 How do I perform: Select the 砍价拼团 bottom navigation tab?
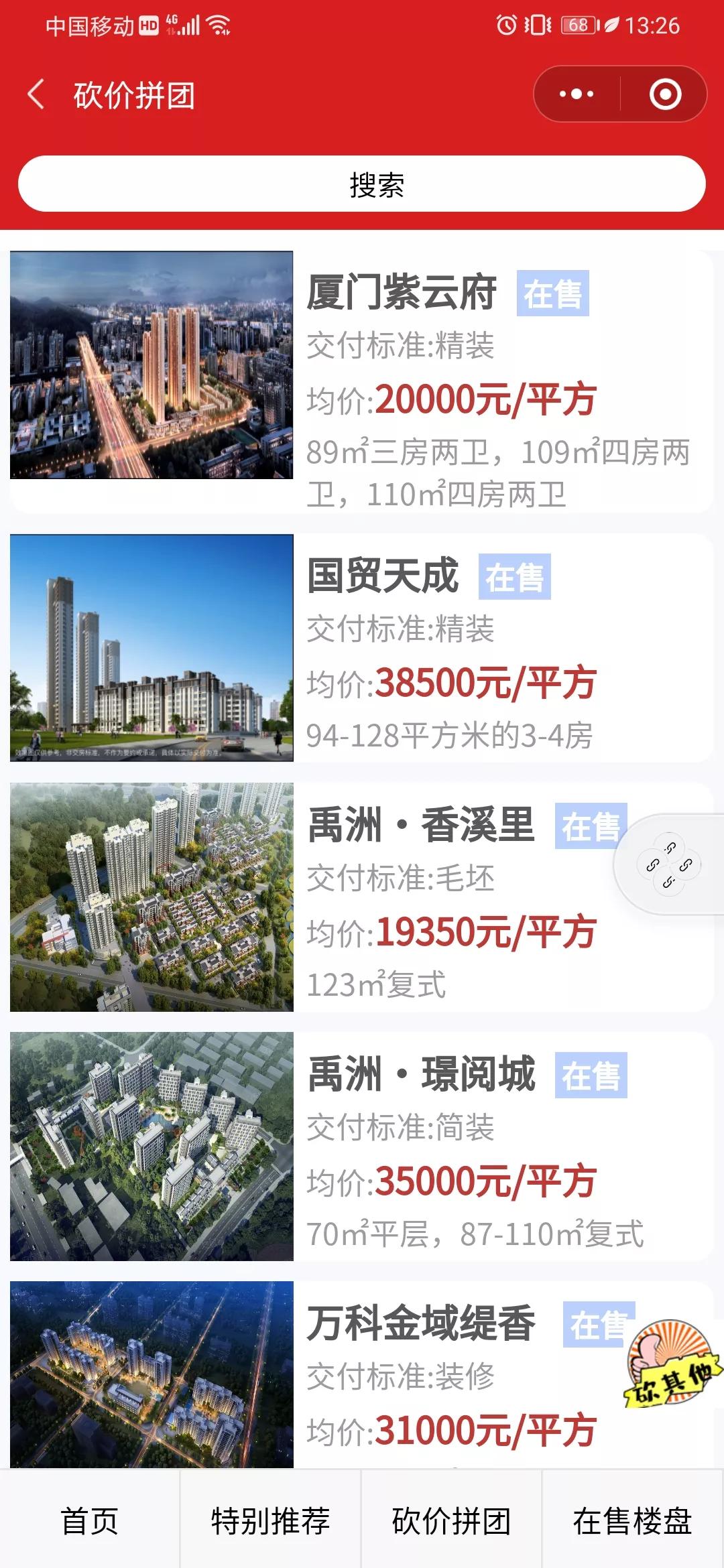[x=452, y=1521]
